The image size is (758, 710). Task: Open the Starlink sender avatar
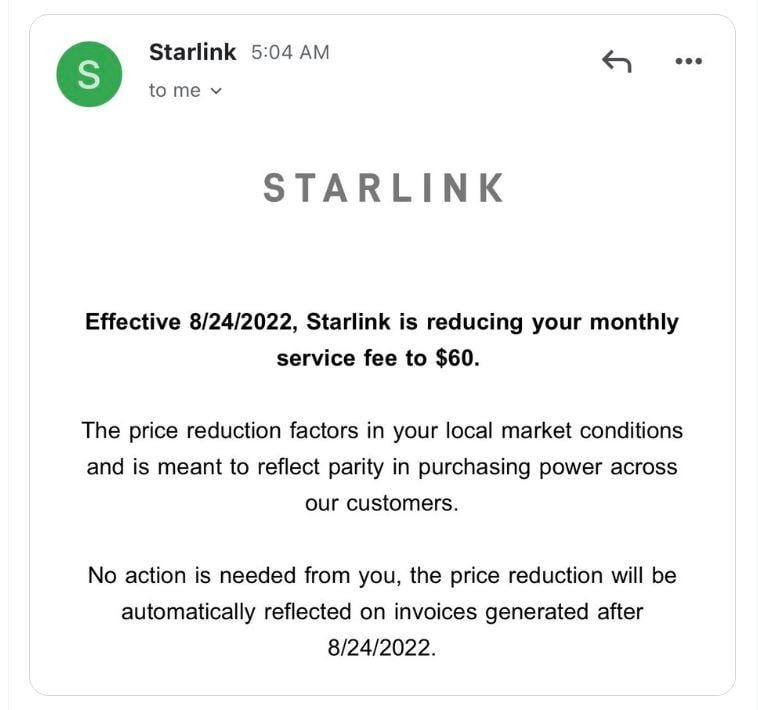point(89,74)
